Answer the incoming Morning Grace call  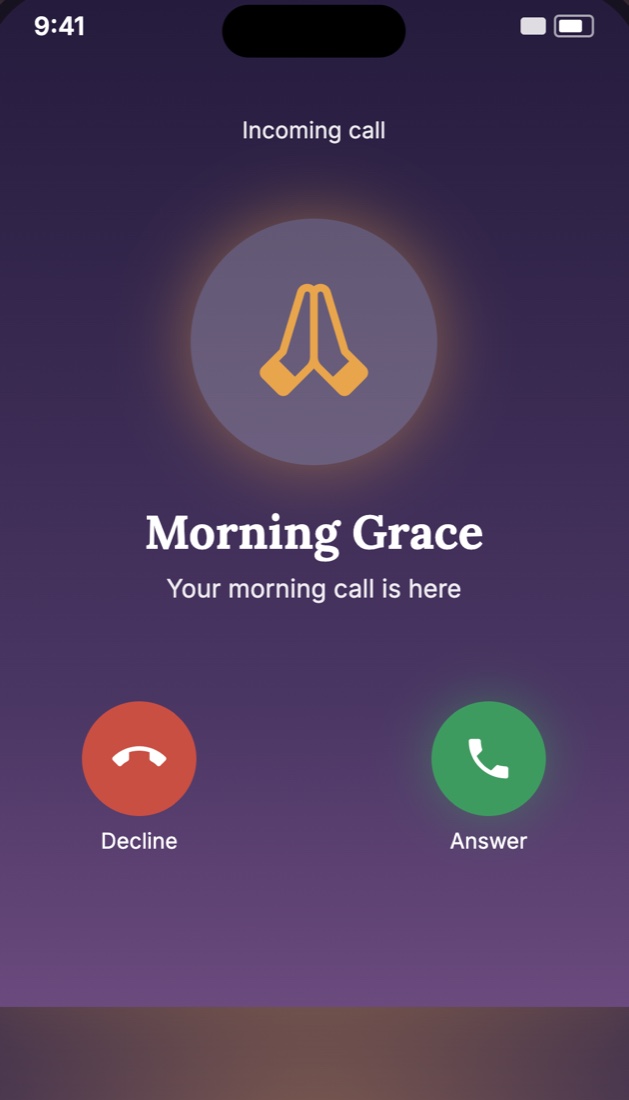click(x=488, y=758)
